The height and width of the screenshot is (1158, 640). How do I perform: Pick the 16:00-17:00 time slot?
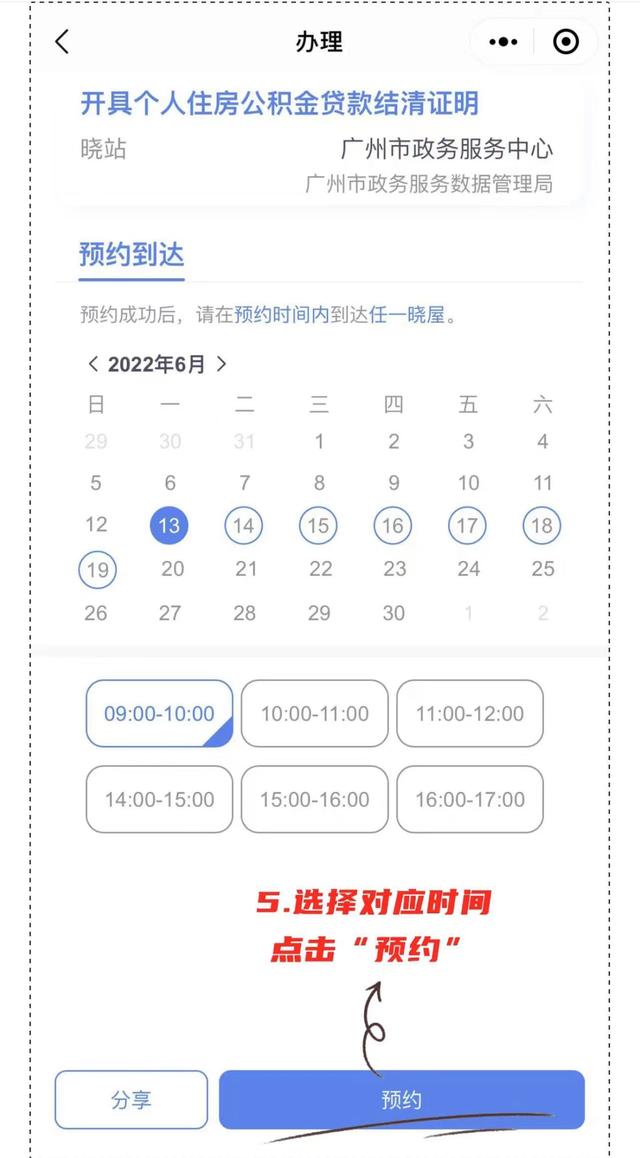pos(470,800)
